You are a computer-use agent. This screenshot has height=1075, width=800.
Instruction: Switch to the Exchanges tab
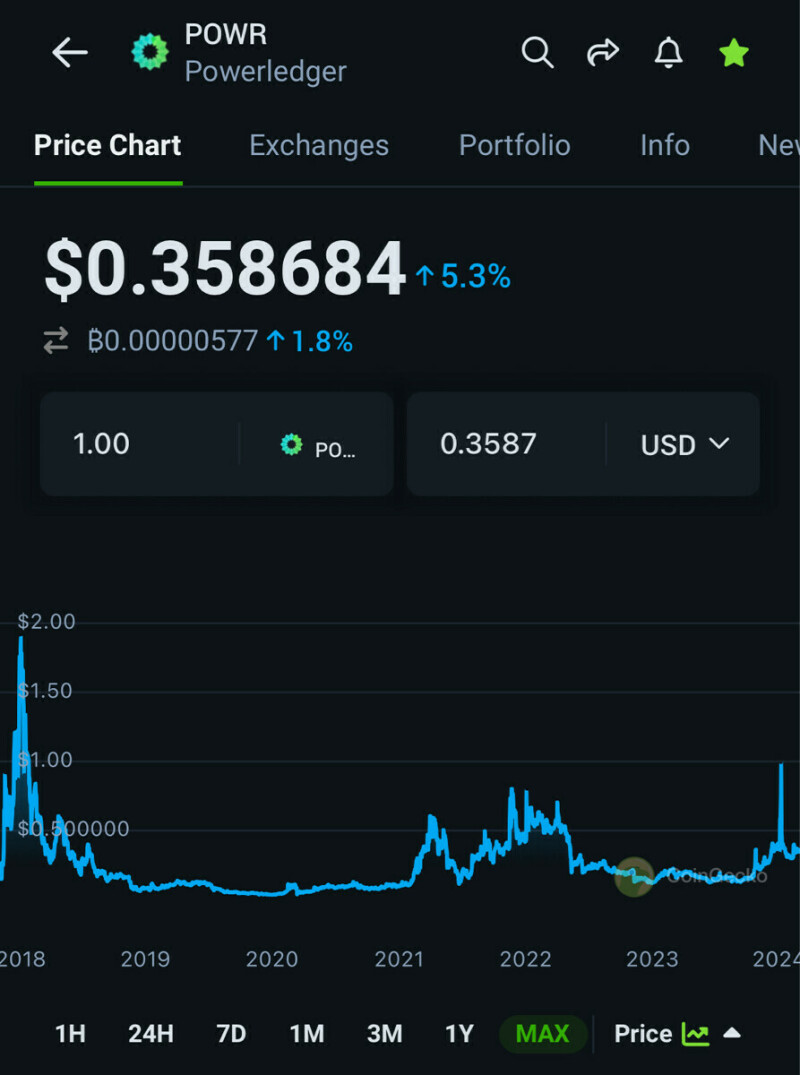[x=318, y=146]
